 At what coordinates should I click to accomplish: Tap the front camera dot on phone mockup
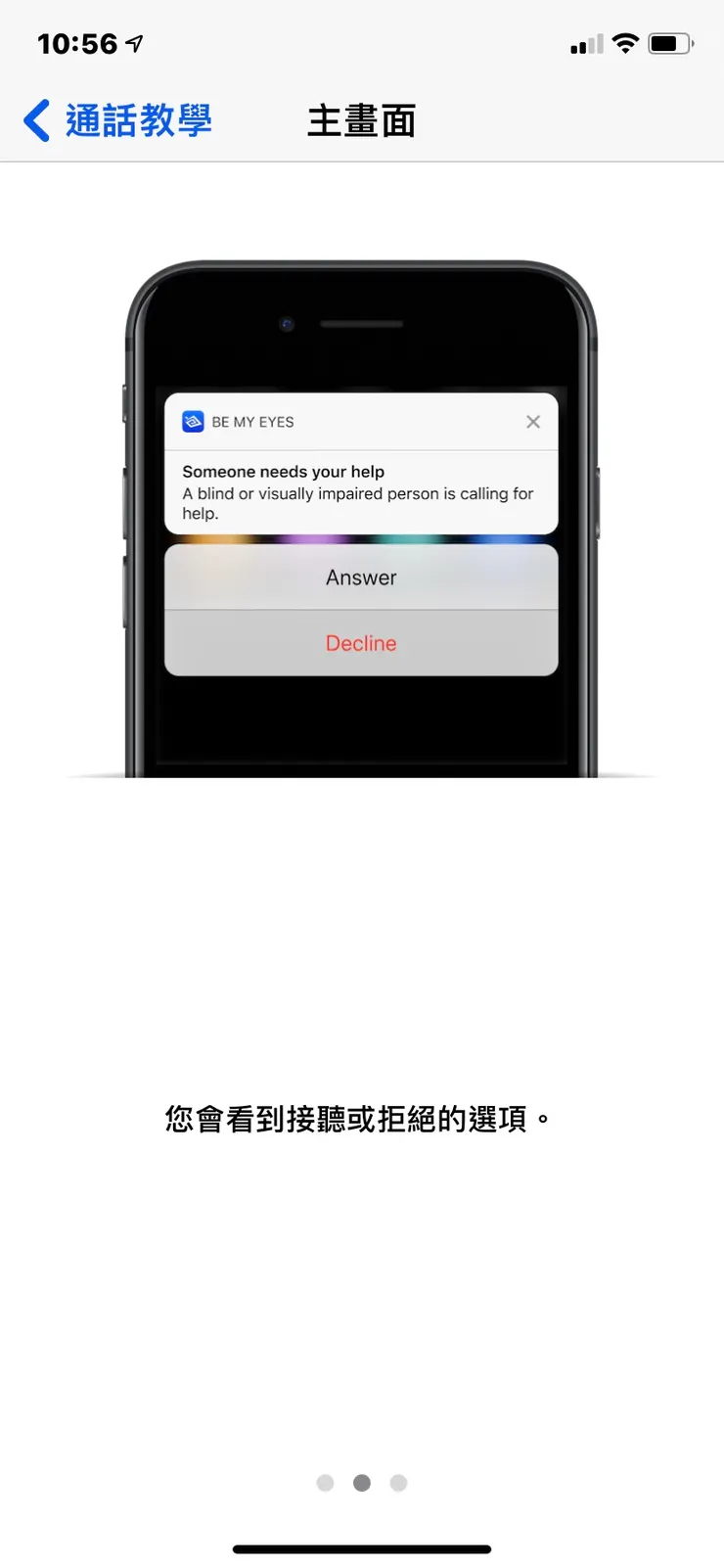pos(286,323)
